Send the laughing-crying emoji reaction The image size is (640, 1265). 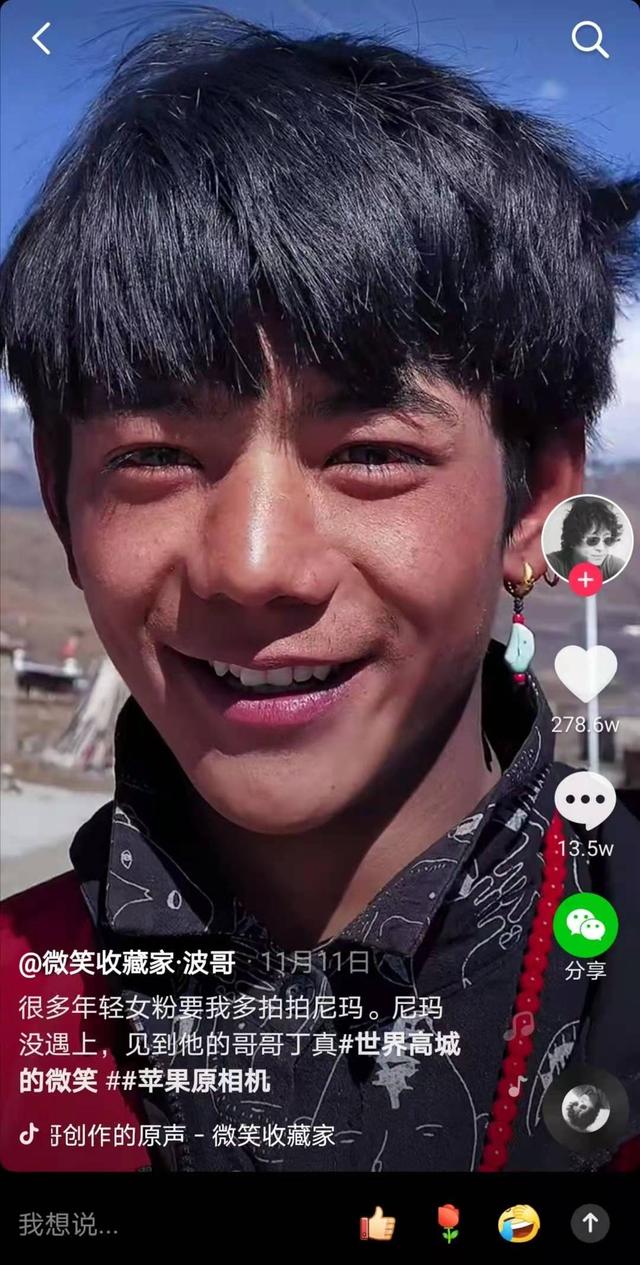519,1223
